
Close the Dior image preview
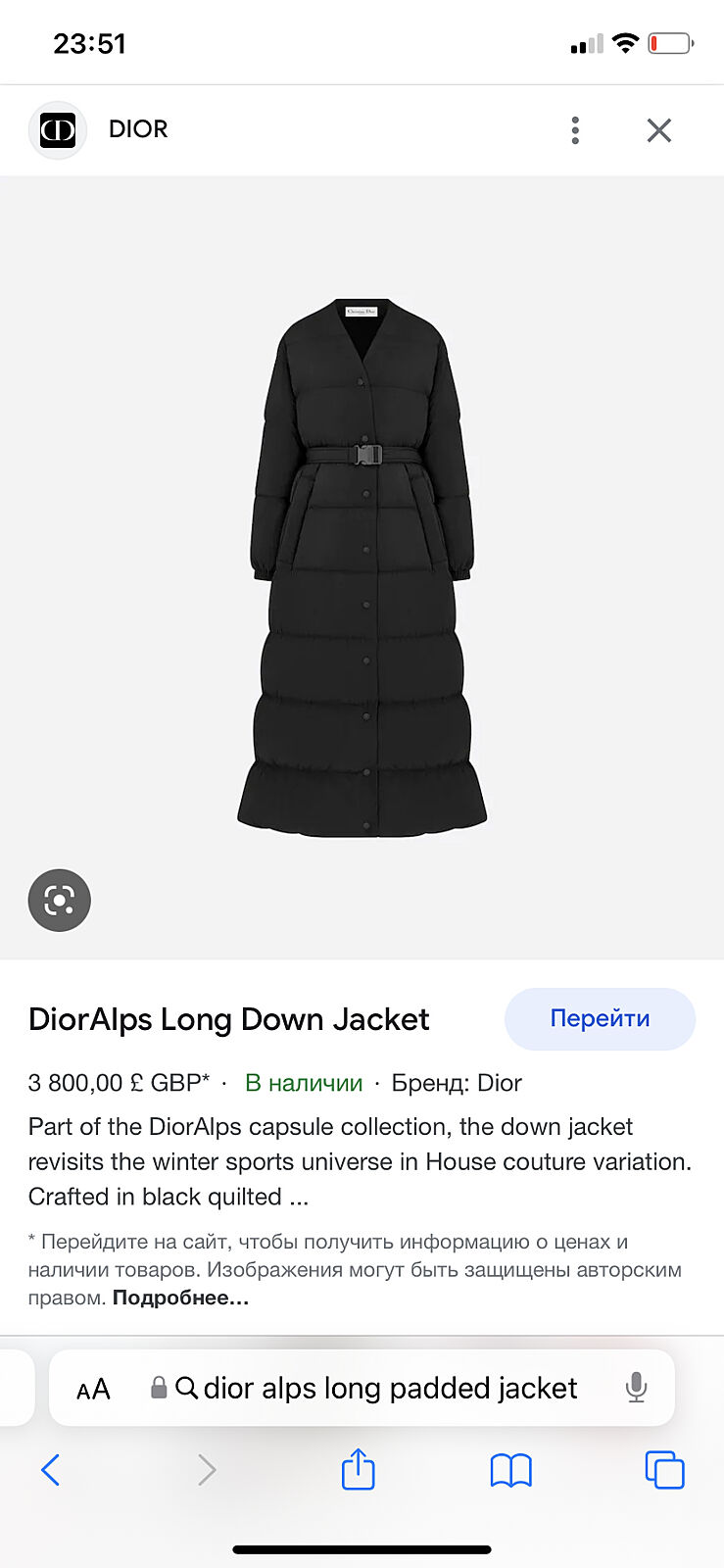coord(659,130)
